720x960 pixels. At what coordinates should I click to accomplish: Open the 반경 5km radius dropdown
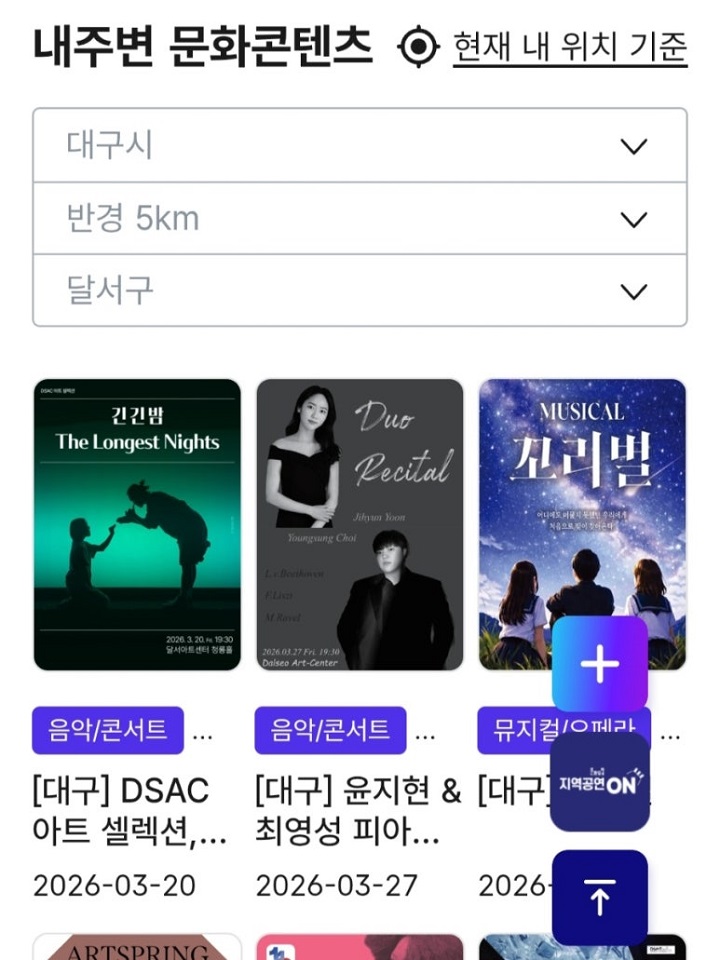click(x=360, y=218)
